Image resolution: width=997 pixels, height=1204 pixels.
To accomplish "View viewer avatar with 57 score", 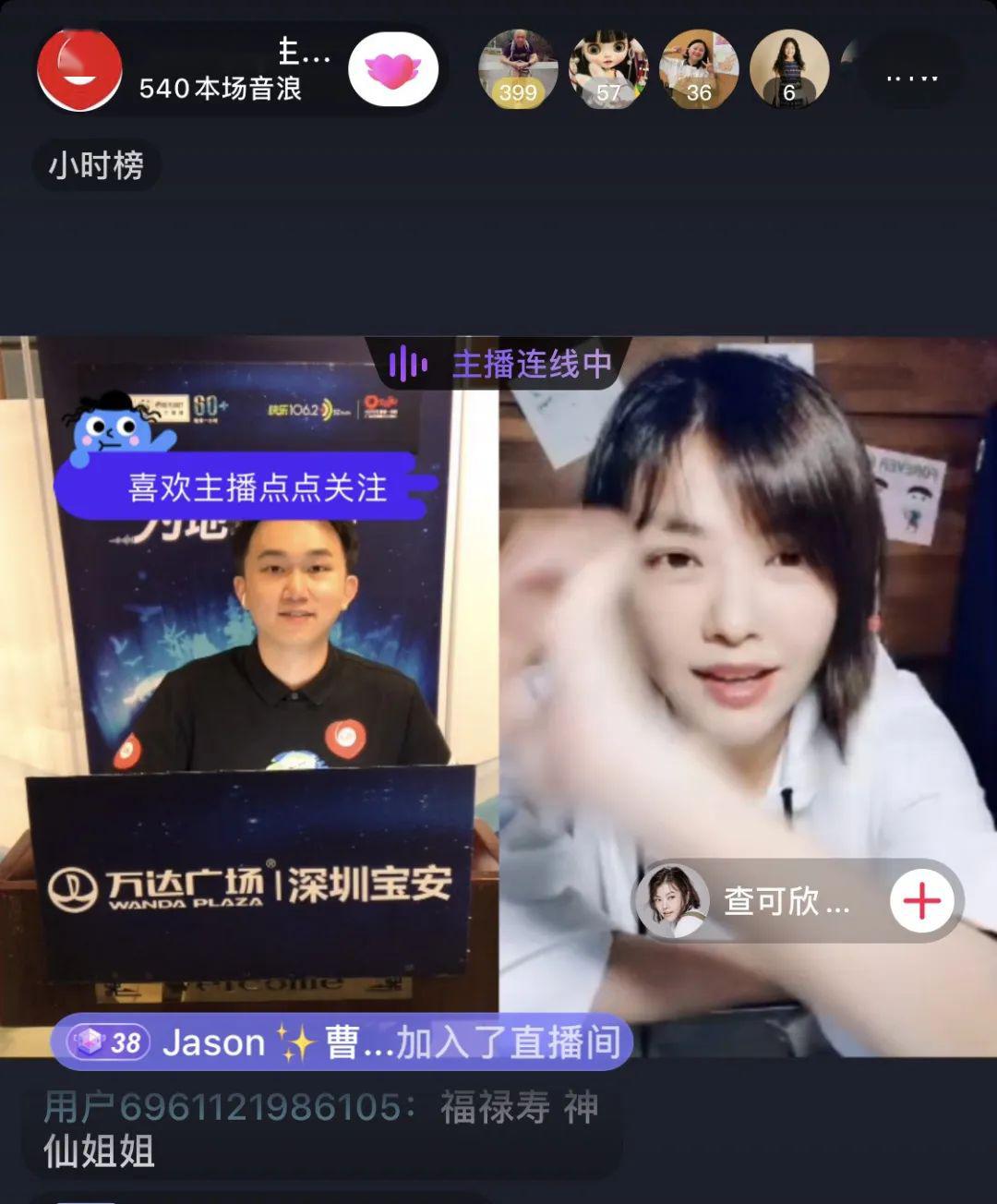I will pos(607,69).
